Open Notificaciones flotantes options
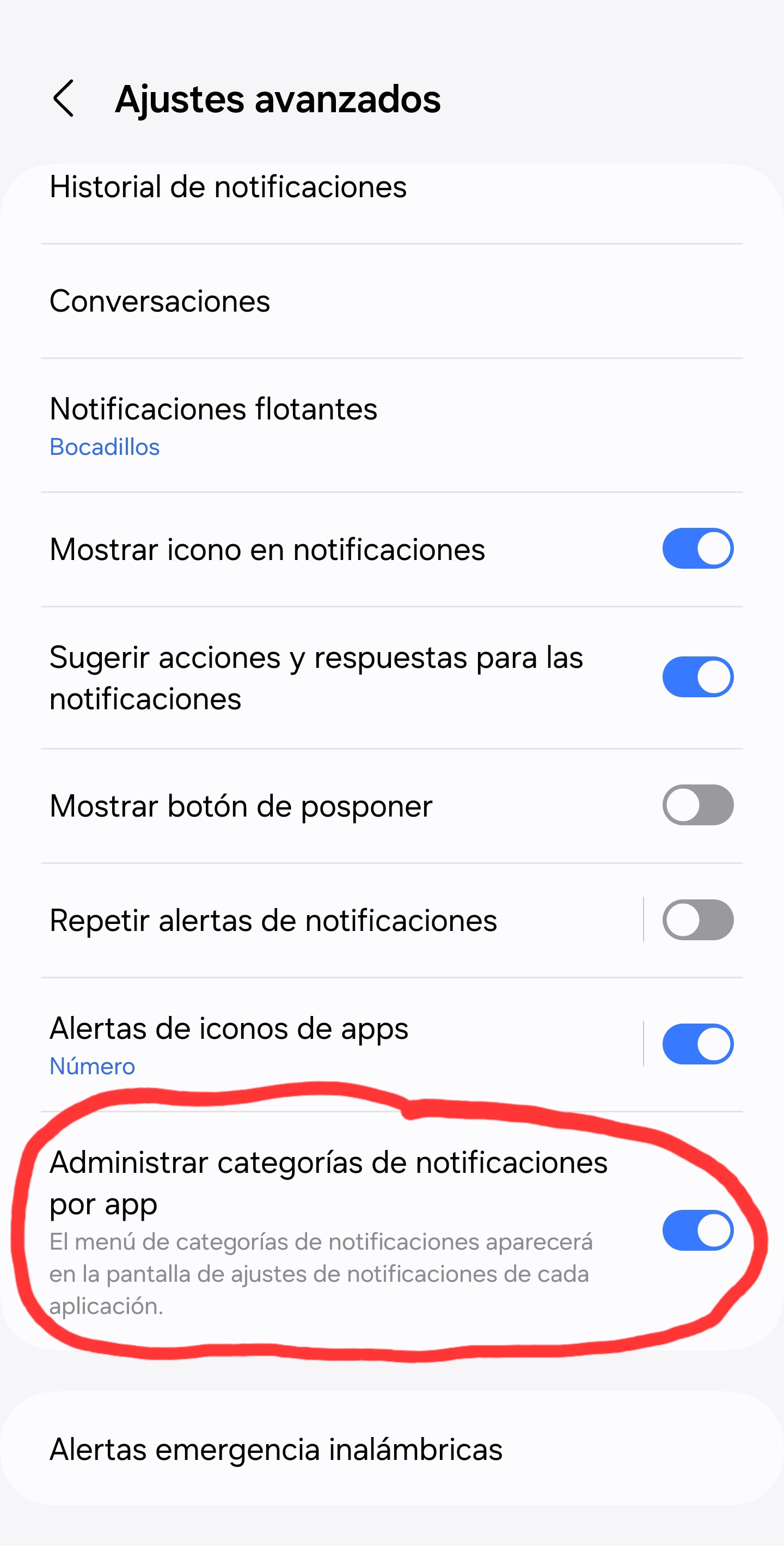Viewport: 784px width, 1546px height. [x=213, y=425]
